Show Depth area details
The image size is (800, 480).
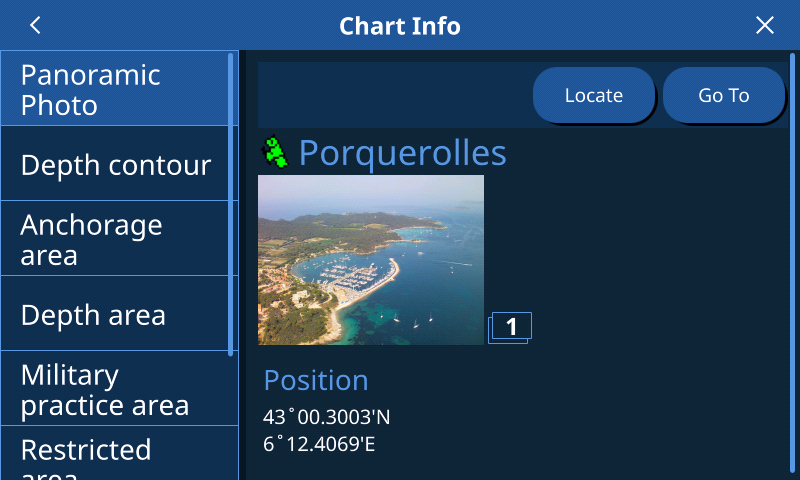pyautogui.click(x=115, y=314)
